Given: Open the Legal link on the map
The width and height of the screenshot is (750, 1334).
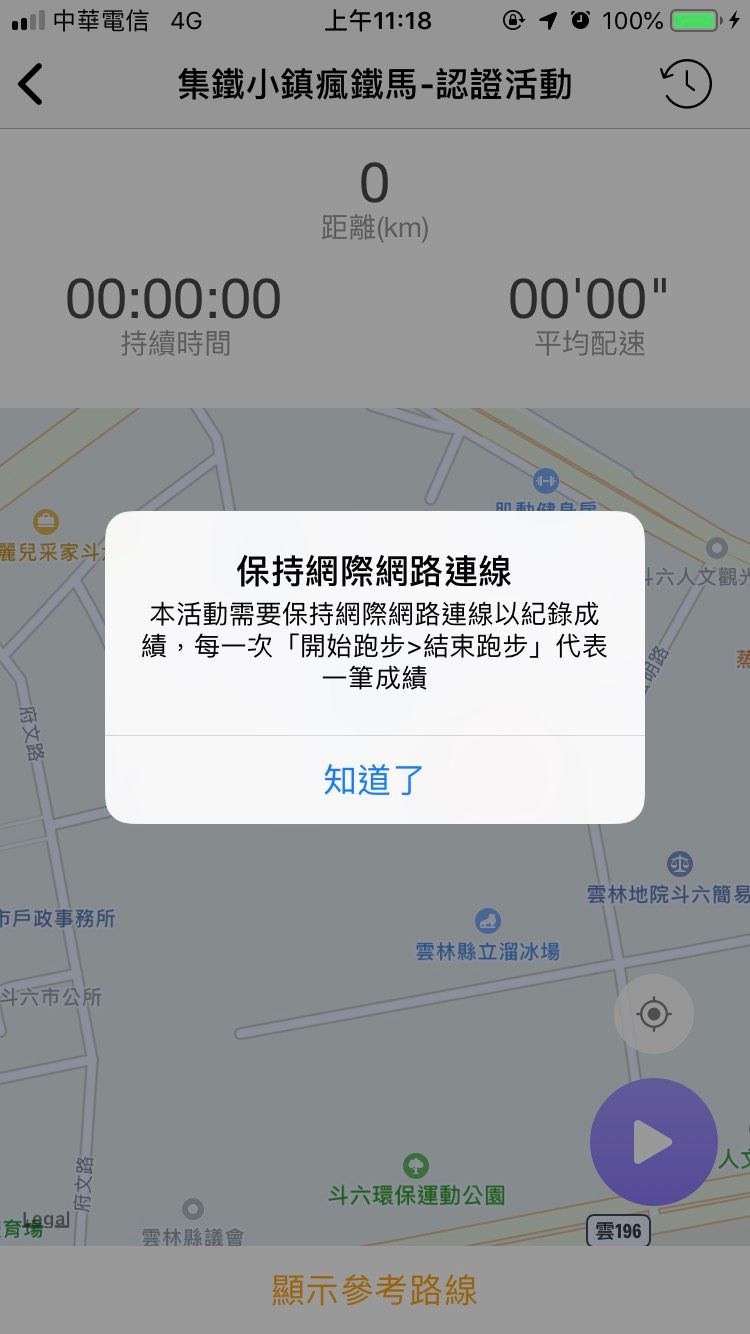Looking at the screenshot, I should [x=44, y=1219].
